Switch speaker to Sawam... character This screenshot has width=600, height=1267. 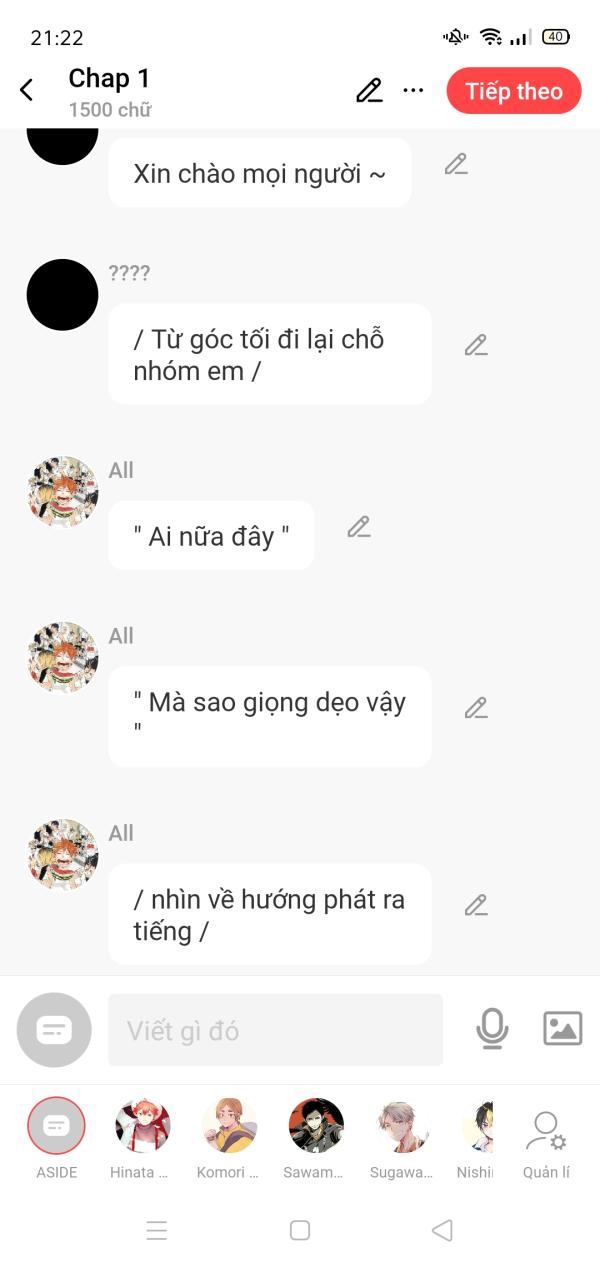tap(315, 1126)
